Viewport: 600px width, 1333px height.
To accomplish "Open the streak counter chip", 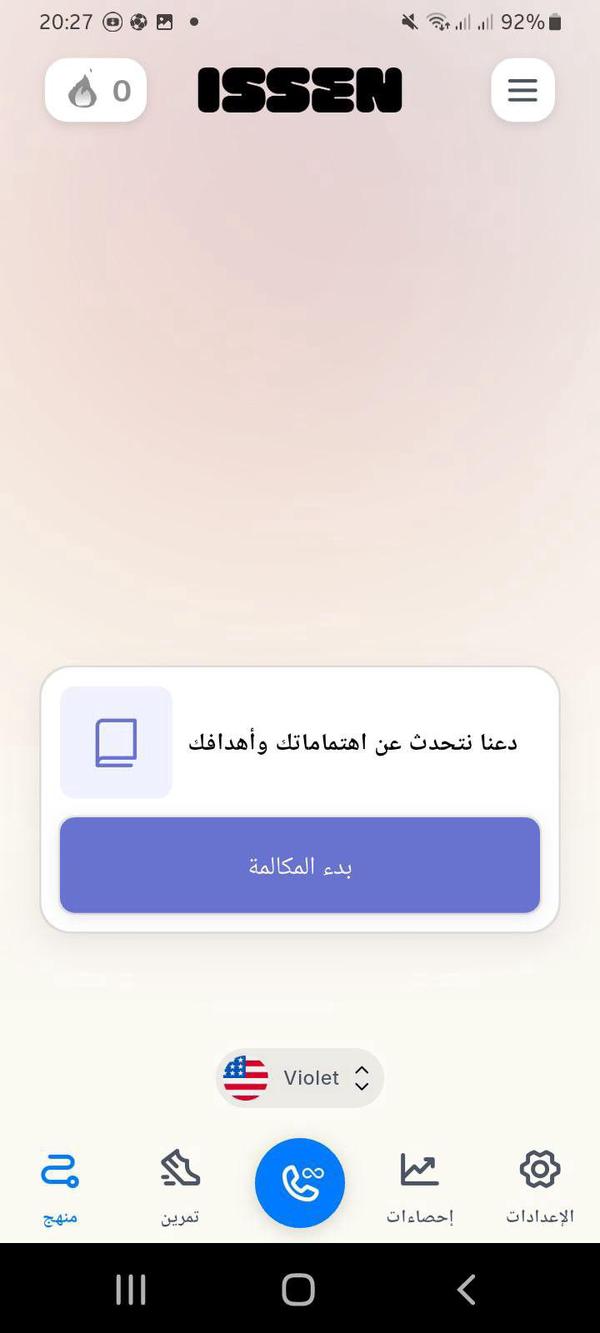I will point(96,91).
